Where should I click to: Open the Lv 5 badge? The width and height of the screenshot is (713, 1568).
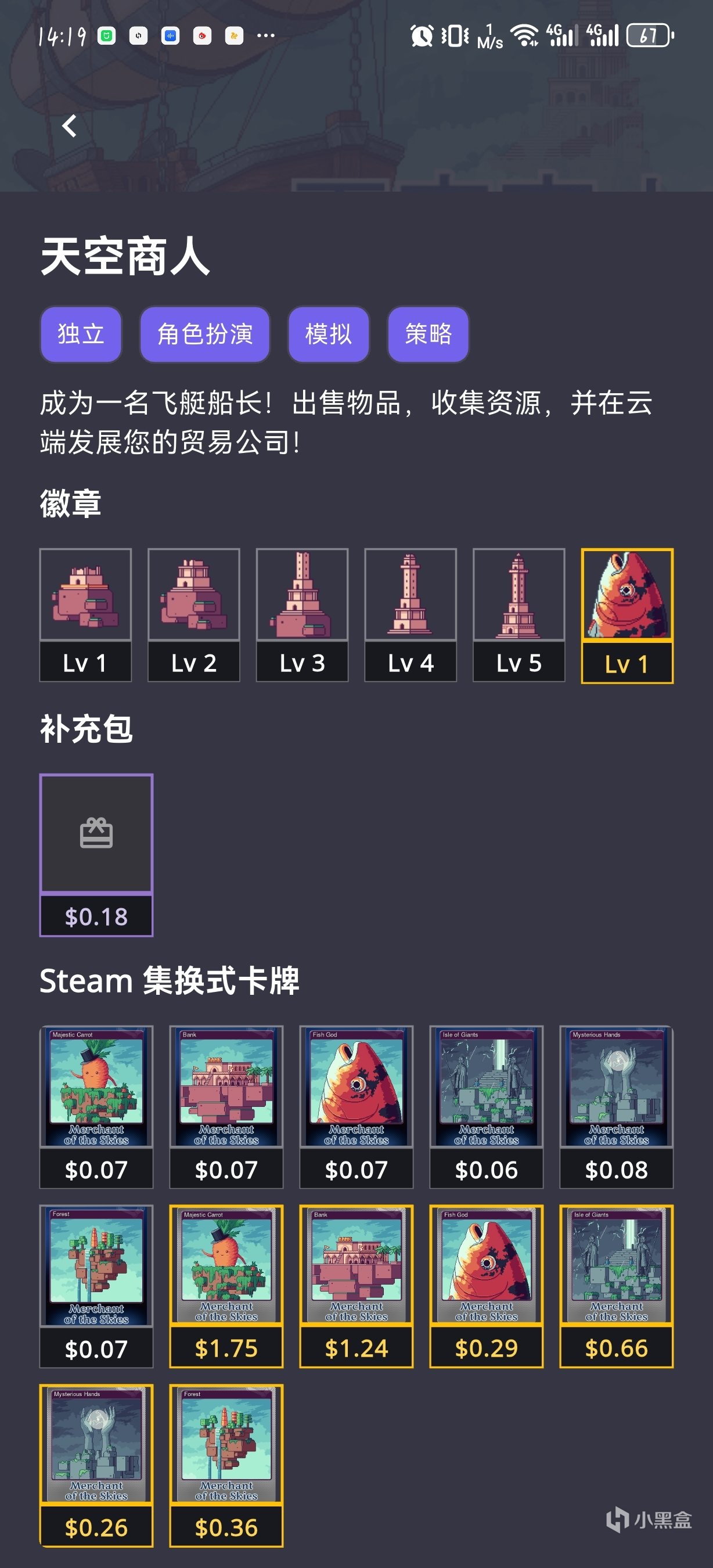coord(519,615)
